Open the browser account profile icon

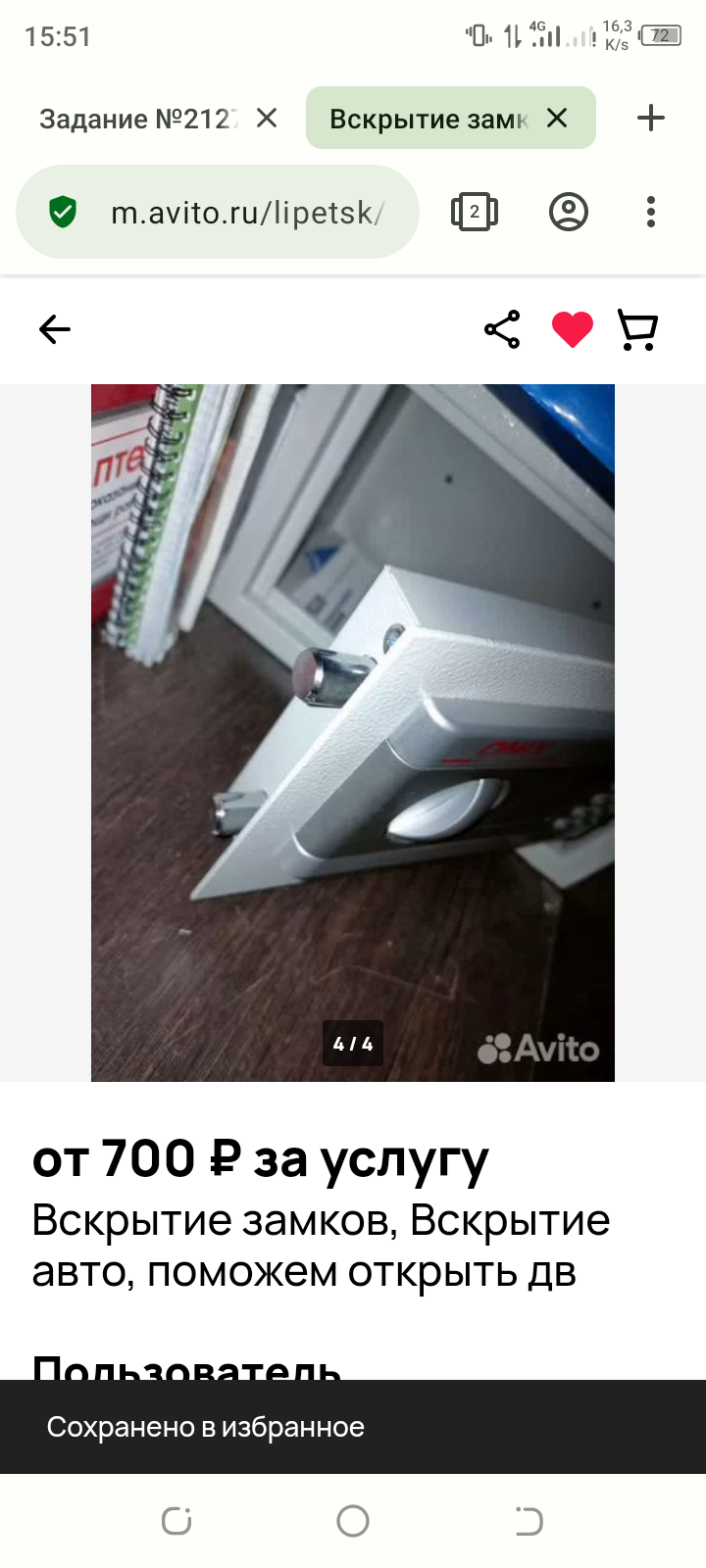[569, 212]
